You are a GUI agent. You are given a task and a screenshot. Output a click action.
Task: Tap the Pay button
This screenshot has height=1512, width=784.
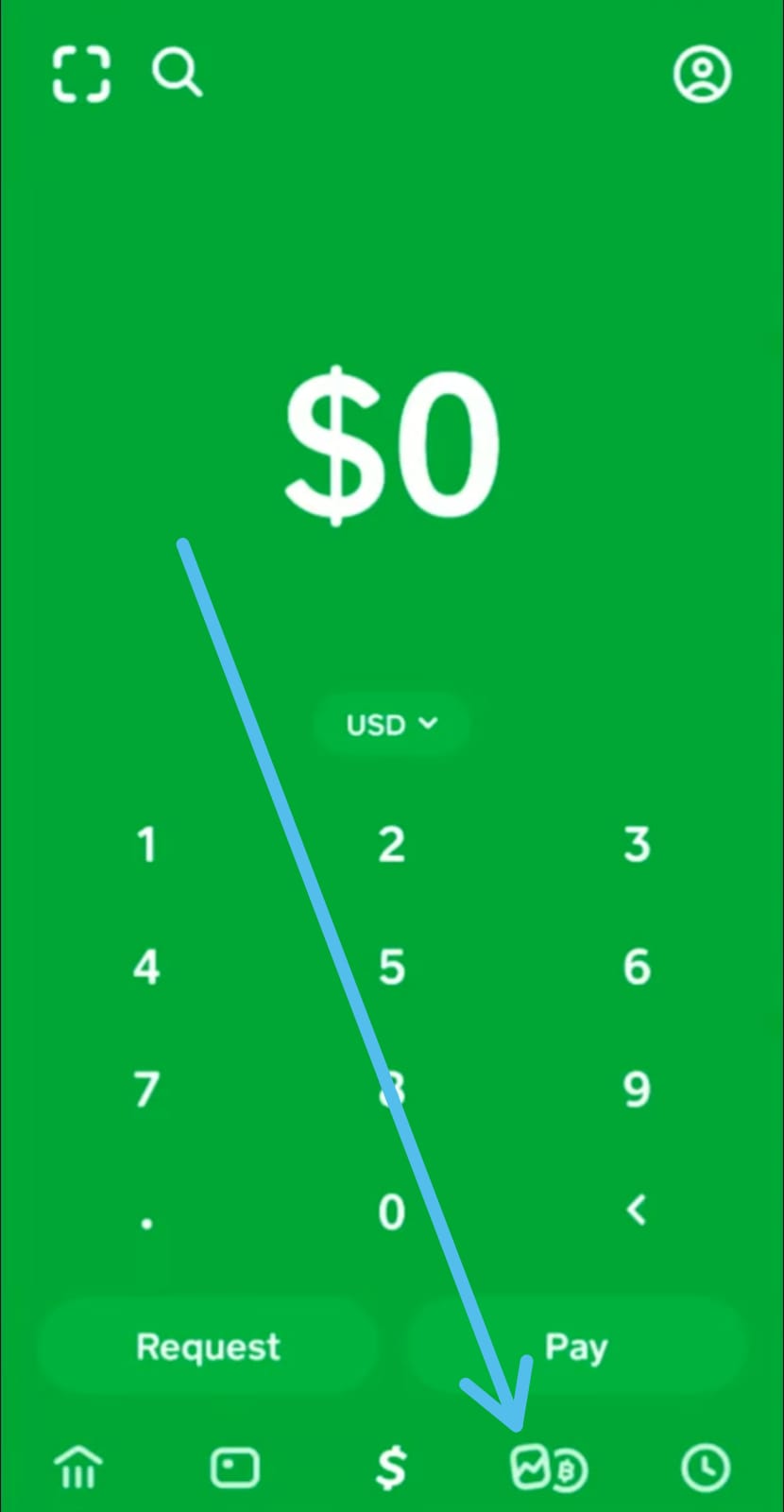tap(576, 1347)
